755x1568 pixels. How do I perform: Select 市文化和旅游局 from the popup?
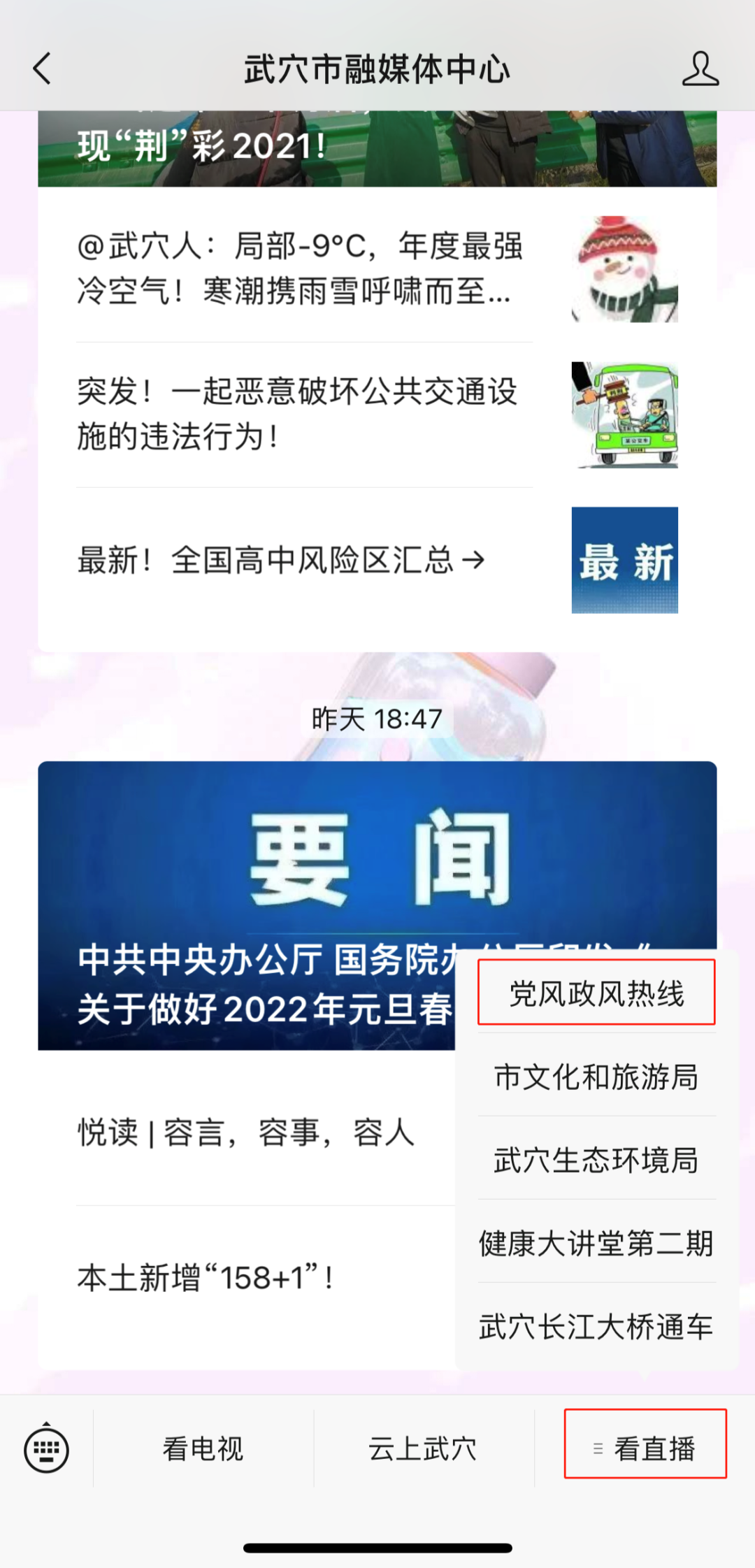(596, 1077)
